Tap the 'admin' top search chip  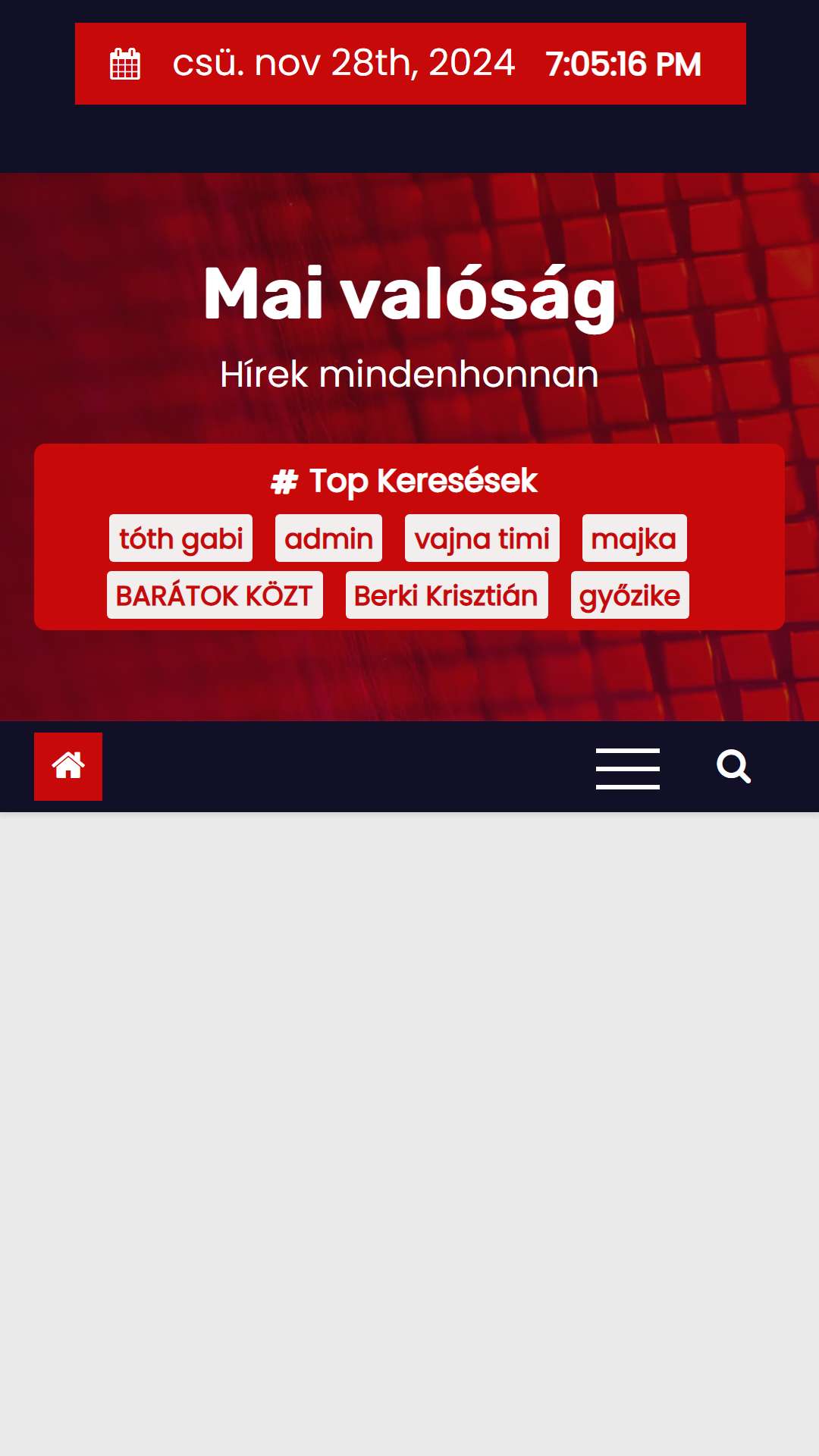pyautogui.click(x=328, y=538)
